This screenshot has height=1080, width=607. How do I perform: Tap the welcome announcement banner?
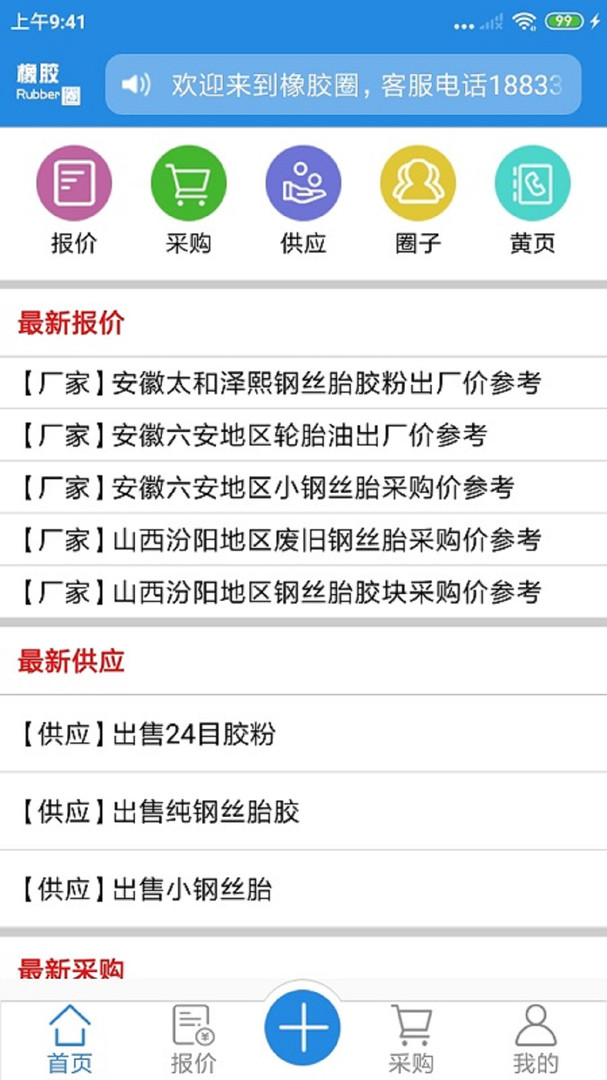(x=343, y=85)
